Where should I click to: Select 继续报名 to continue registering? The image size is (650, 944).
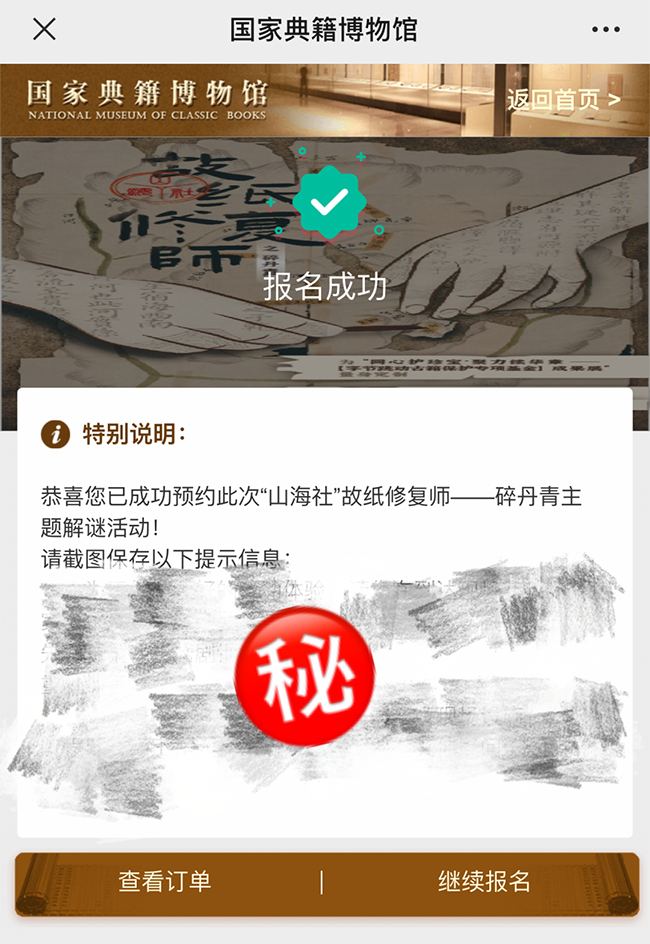click(484, 881)
